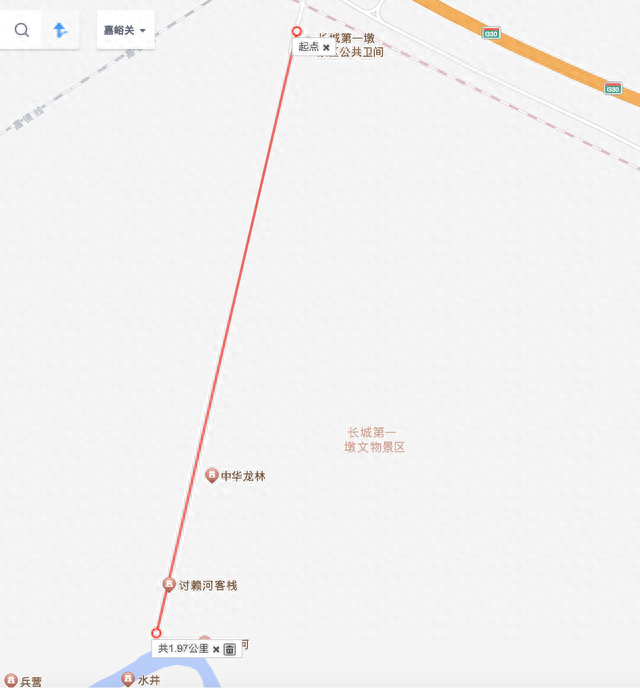Open route directions

point(61,30)
